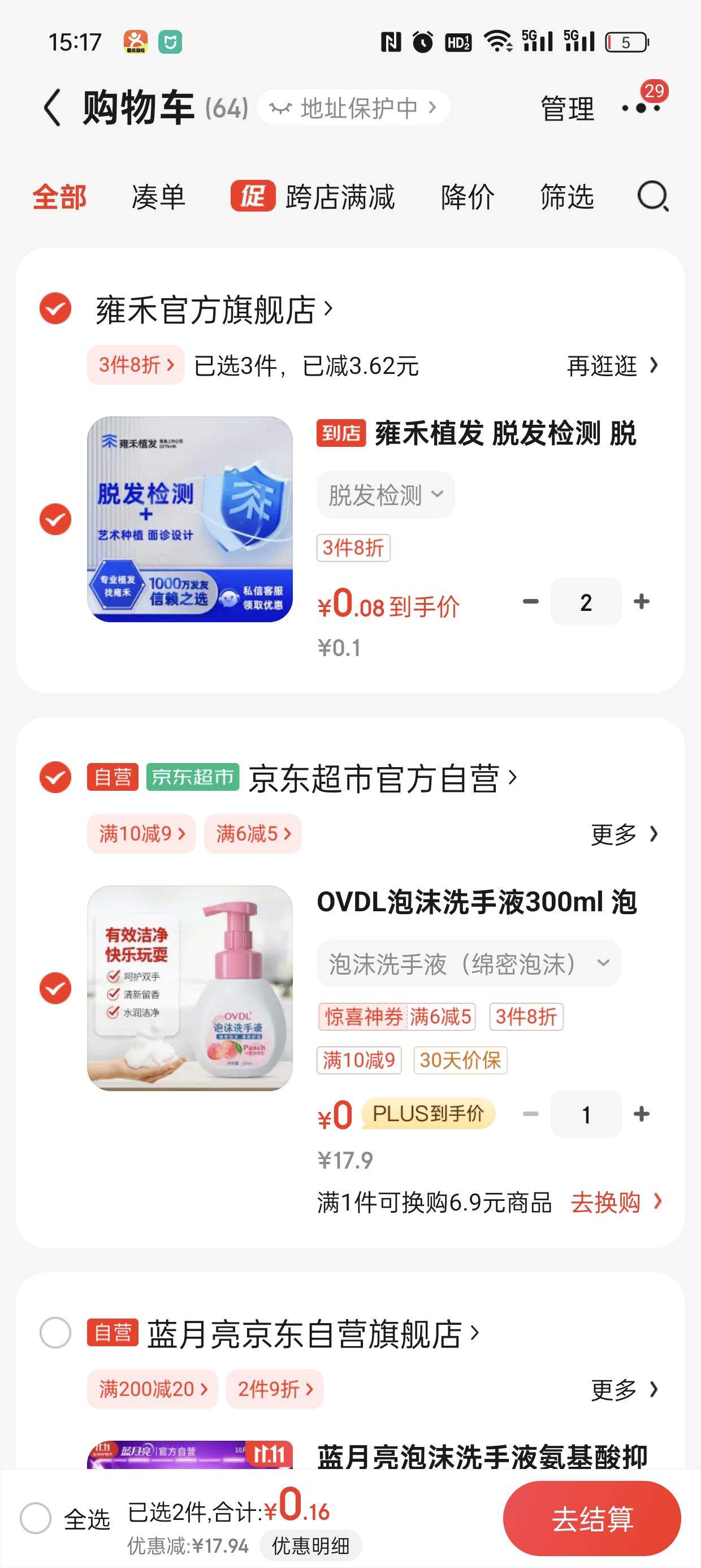Open the 脱发检测 SKU dropdown
Viewport: 701px width, 1568px height.
(x=385, y=494)
